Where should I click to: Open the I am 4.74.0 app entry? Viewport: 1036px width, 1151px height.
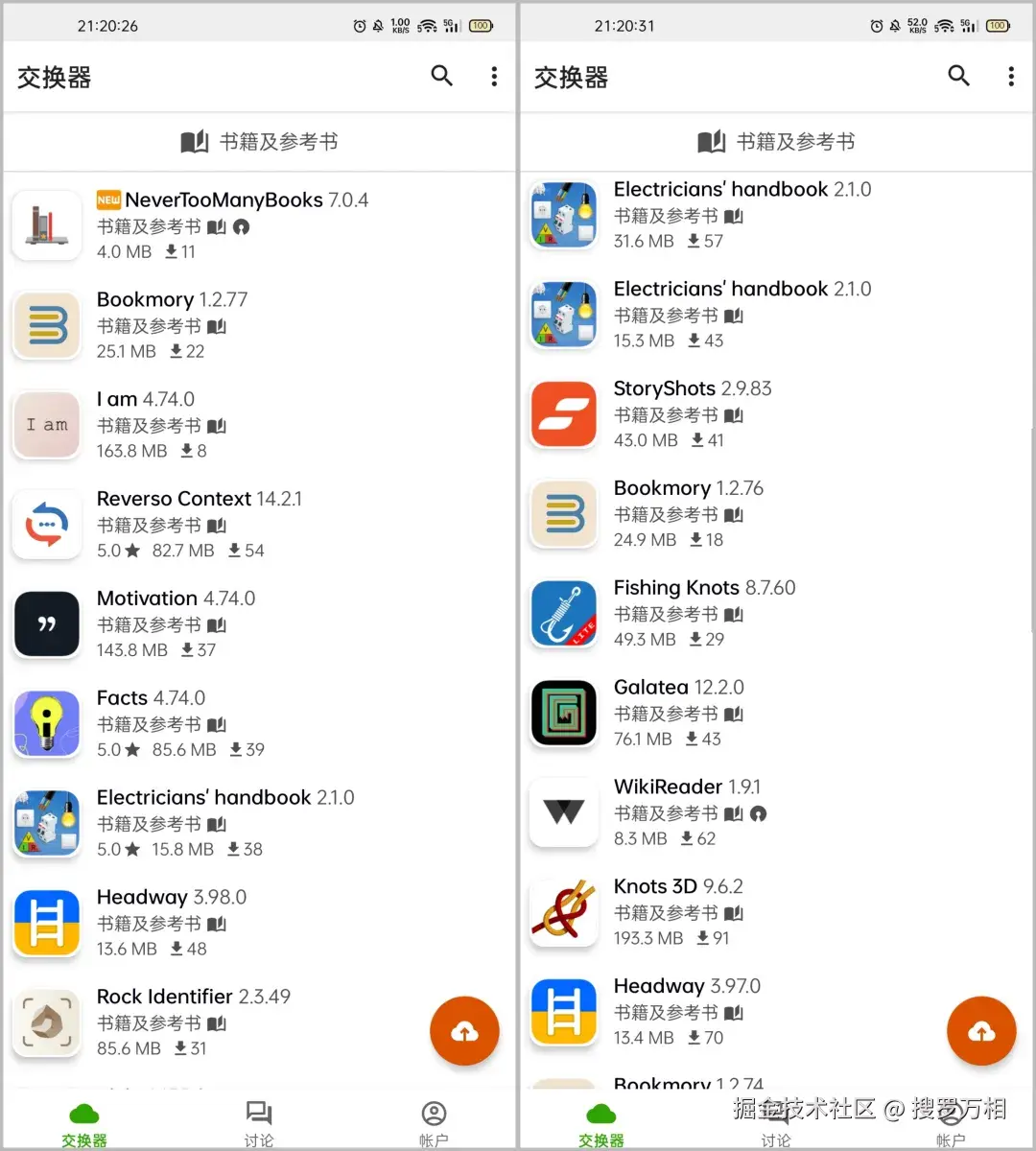tap(146, 424)
